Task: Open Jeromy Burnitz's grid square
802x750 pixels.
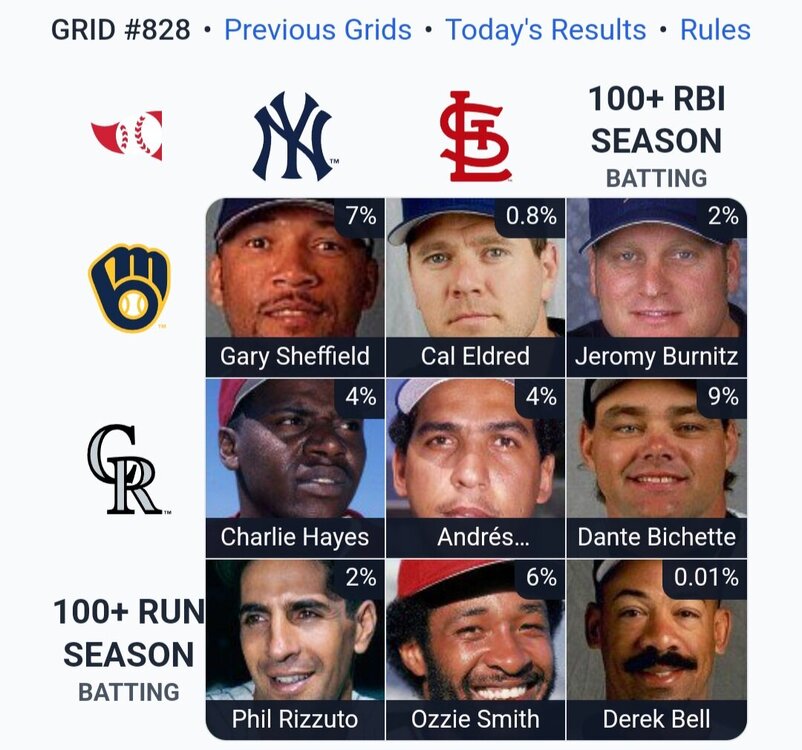Action: [x=656, y=288]
